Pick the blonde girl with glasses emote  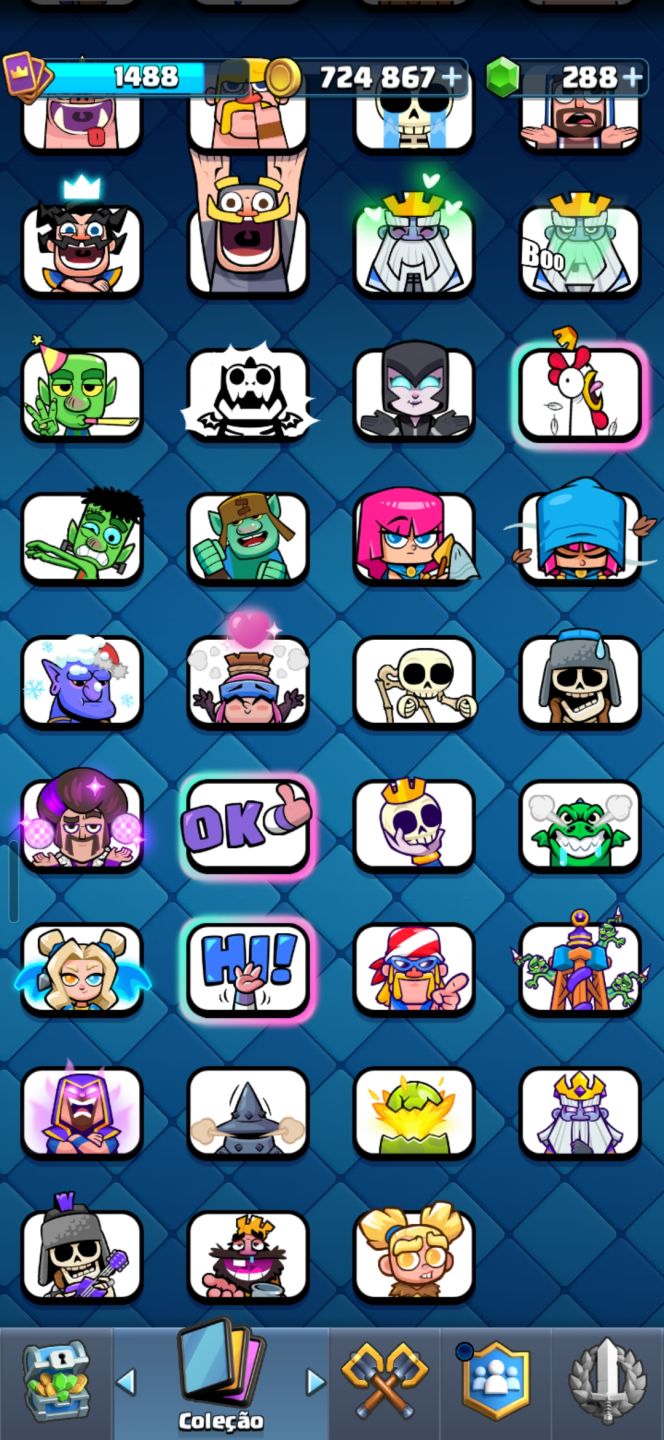[x=414, y=1256]
